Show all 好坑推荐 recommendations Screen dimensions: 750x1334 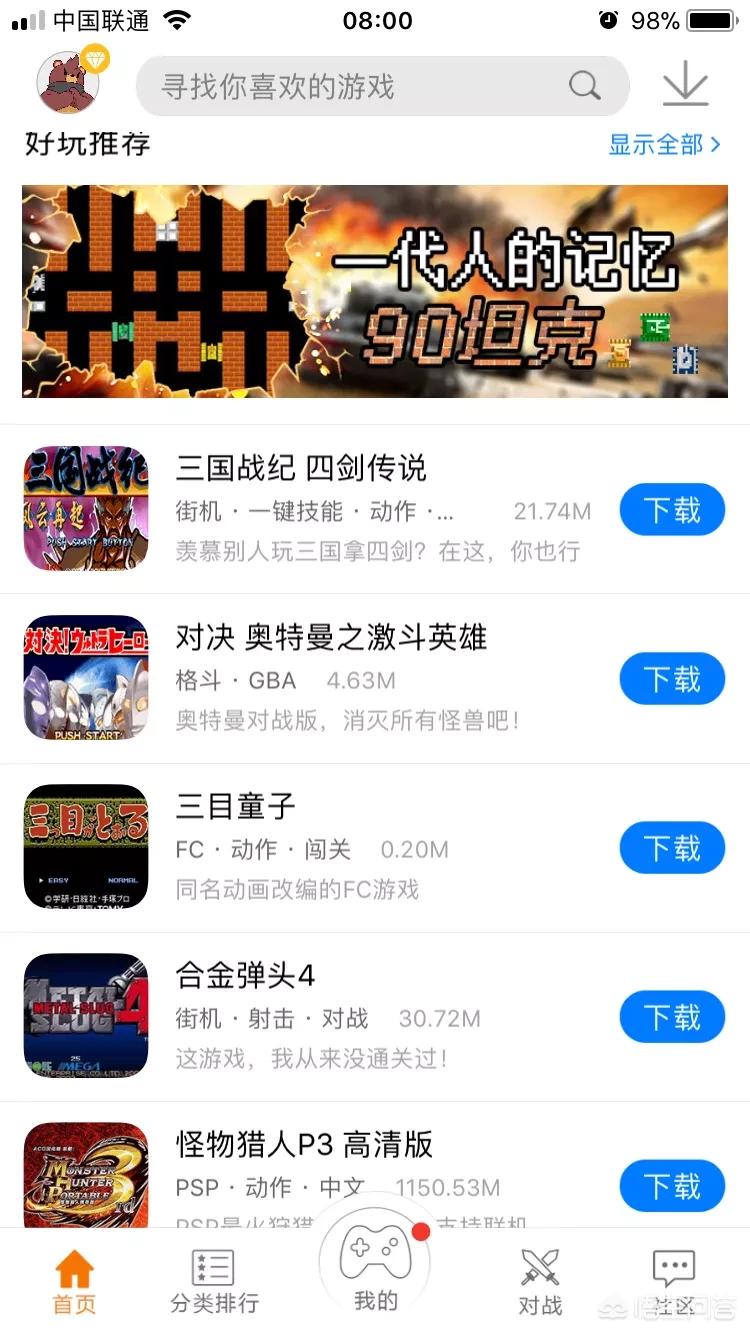pyautogui.click(x=664, y=144)
